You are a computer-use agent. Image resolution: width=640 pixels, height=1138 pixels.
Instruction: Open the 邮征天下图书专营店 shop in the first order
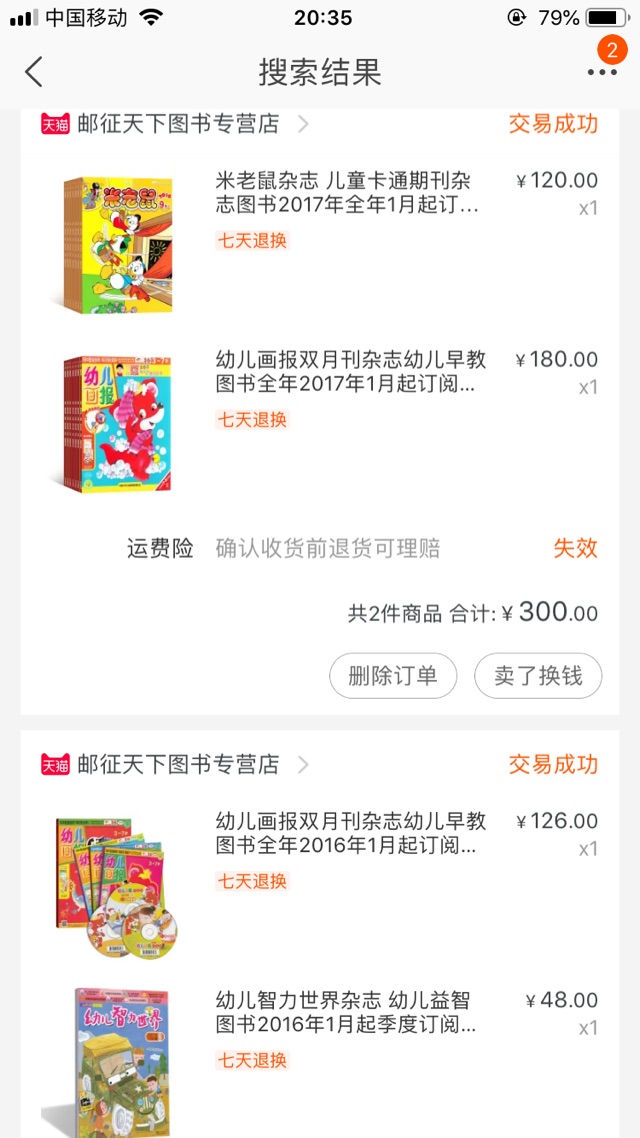[x=178, y=124]
